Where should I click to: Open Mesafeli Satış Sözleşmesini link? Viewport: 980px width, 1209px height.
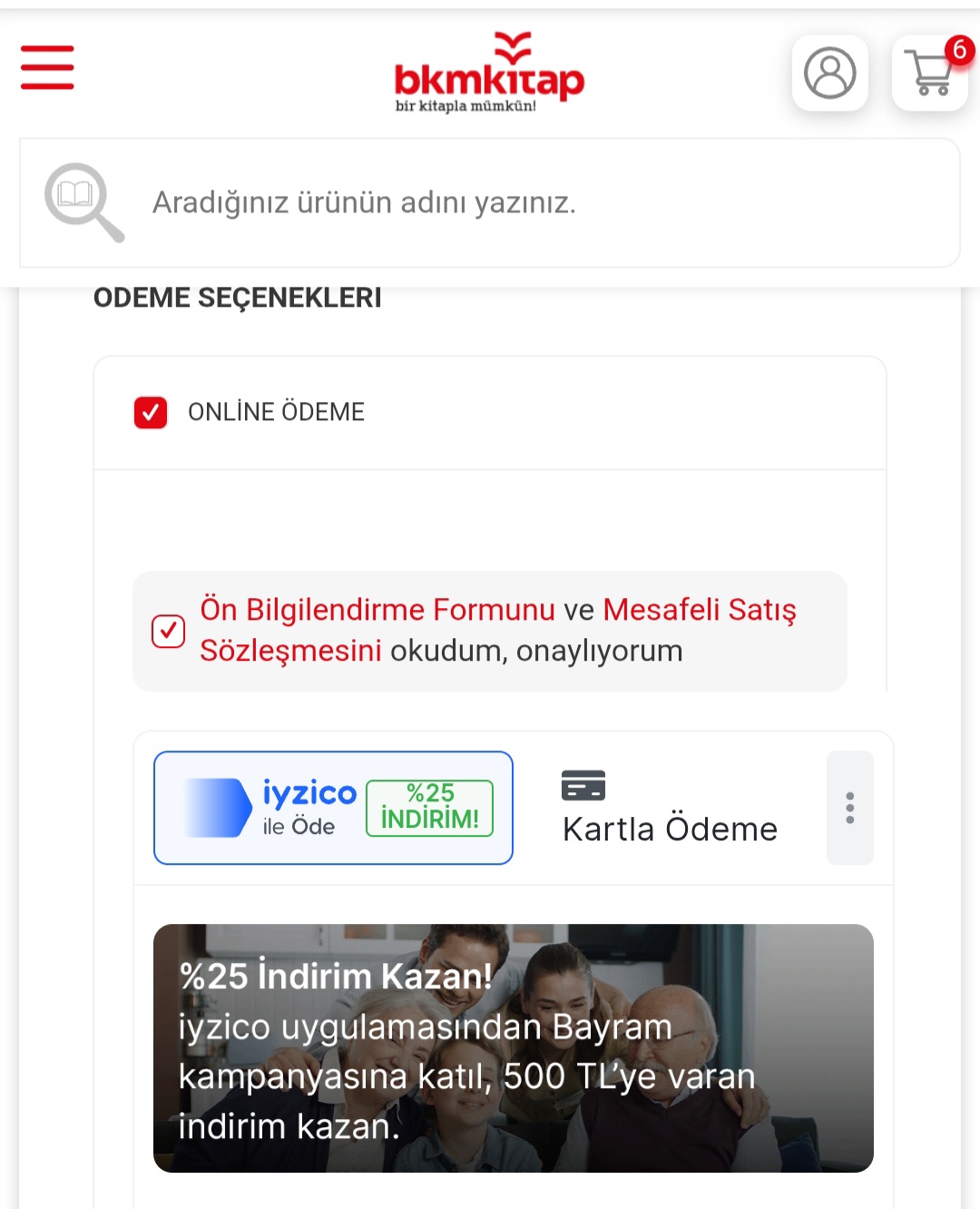[699, 610]
